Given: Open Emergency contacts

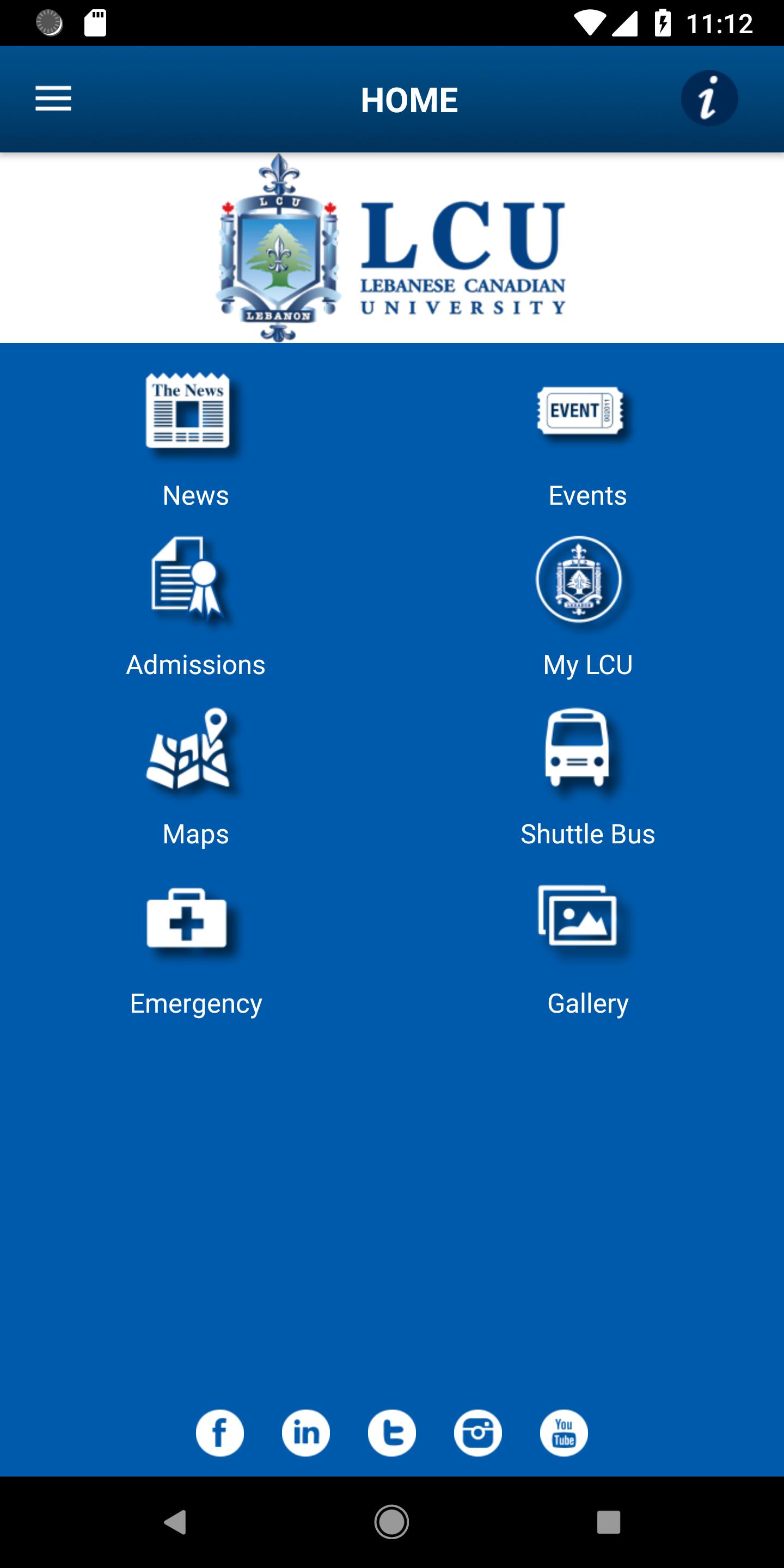Looking at the screenshot, I should pos(195,947).
